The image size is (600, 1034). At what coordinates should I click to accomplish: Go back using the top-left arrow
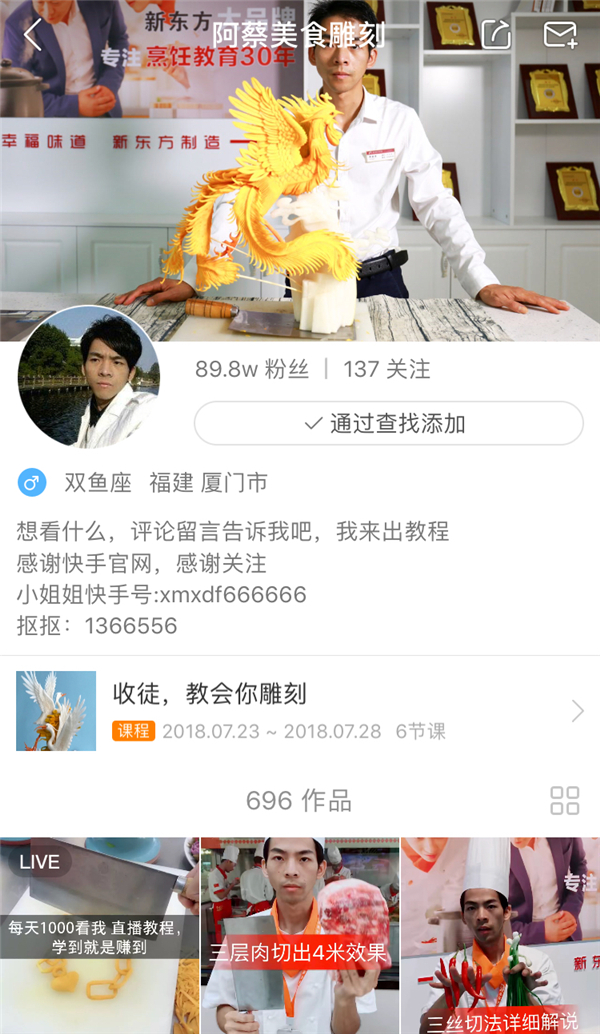point(33,35)
